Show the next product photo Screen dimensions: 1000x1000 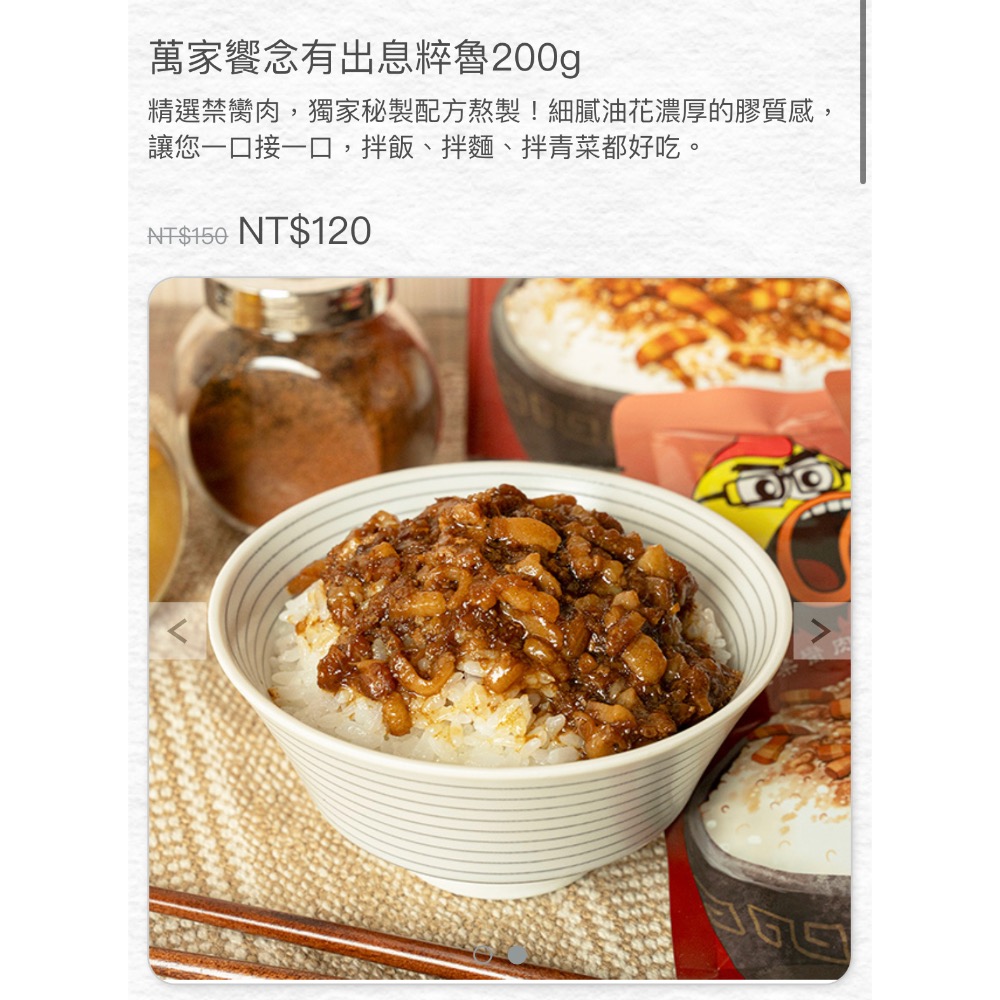(820, 631)
